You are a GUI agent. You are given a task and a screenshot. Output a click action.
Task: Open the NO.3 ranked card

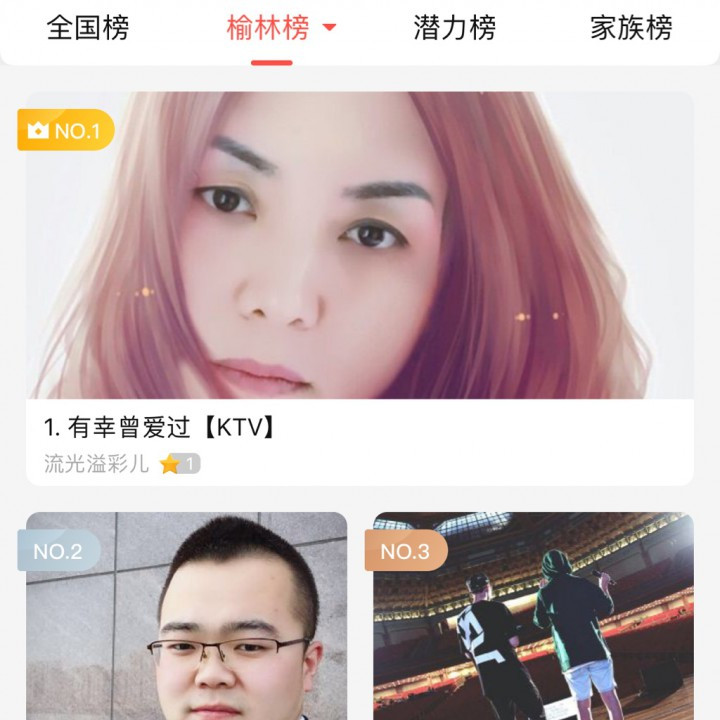[533, 620]
